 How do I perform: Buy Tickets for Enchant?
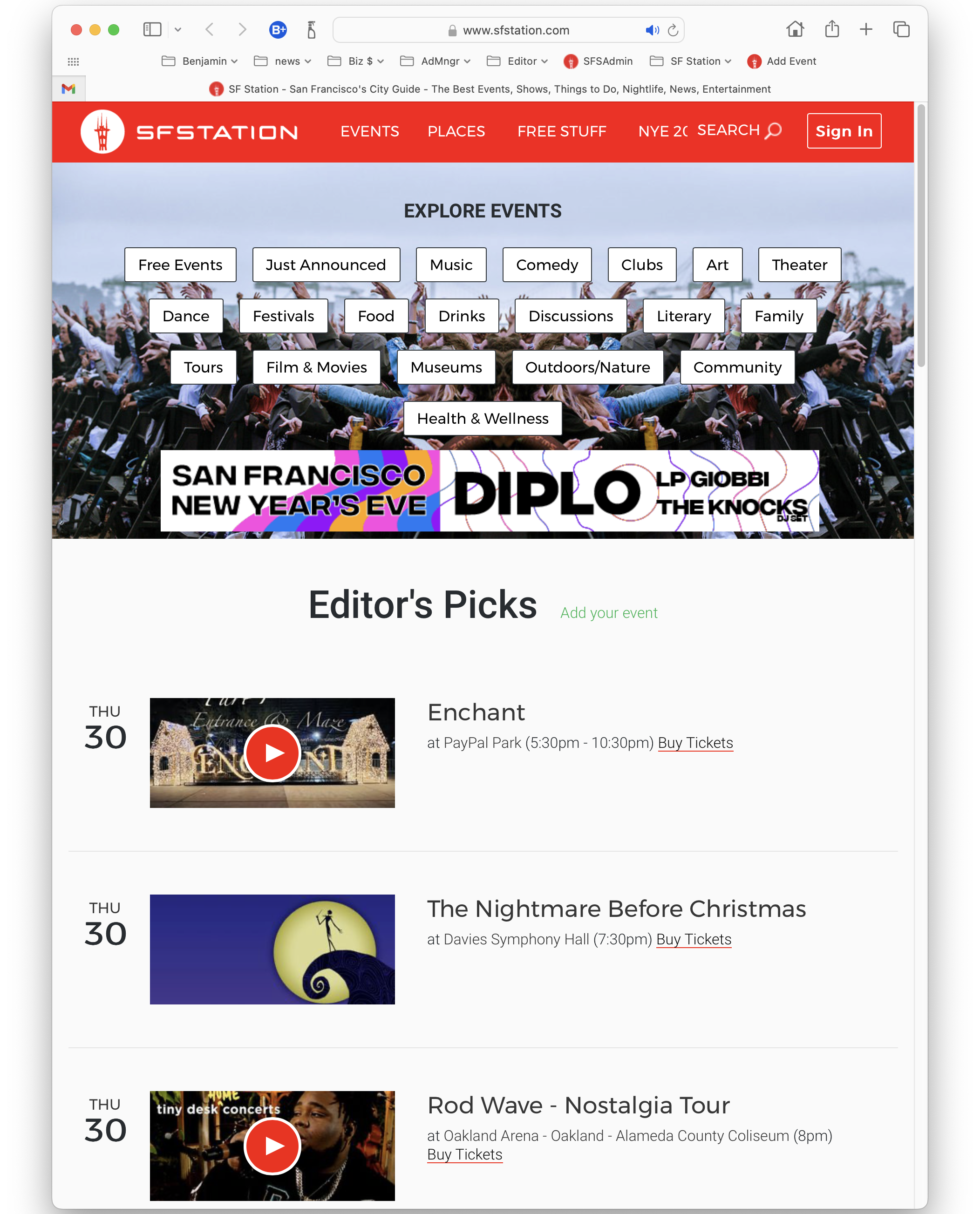[x=695, y=743]
